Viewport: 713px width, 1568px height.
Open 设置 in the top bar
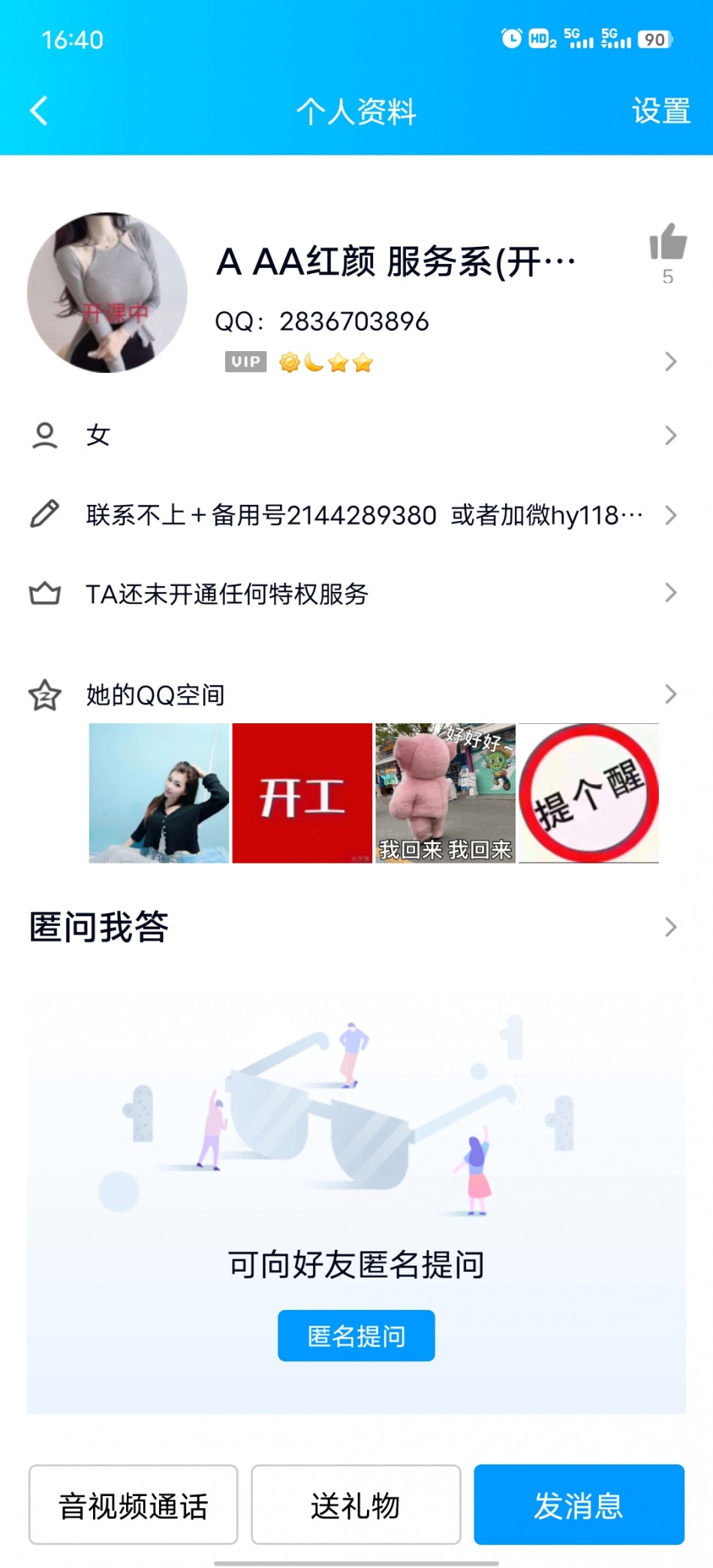660,111
